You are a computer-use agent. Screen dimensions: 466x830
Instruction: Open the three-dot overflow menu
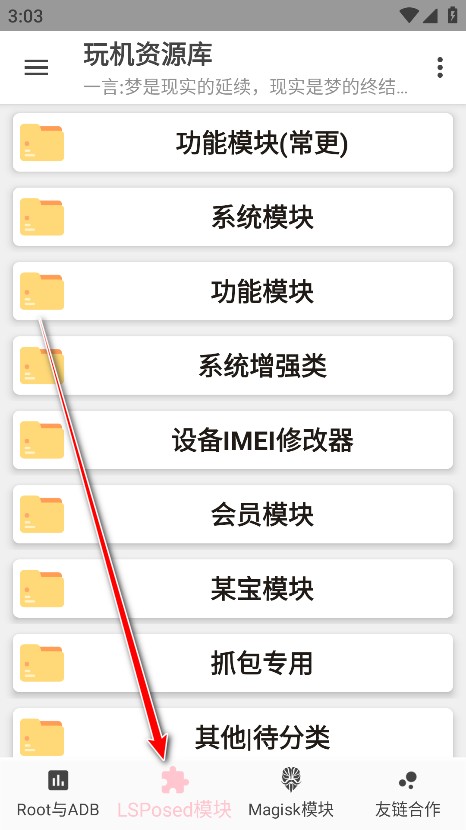click(440, 68)
